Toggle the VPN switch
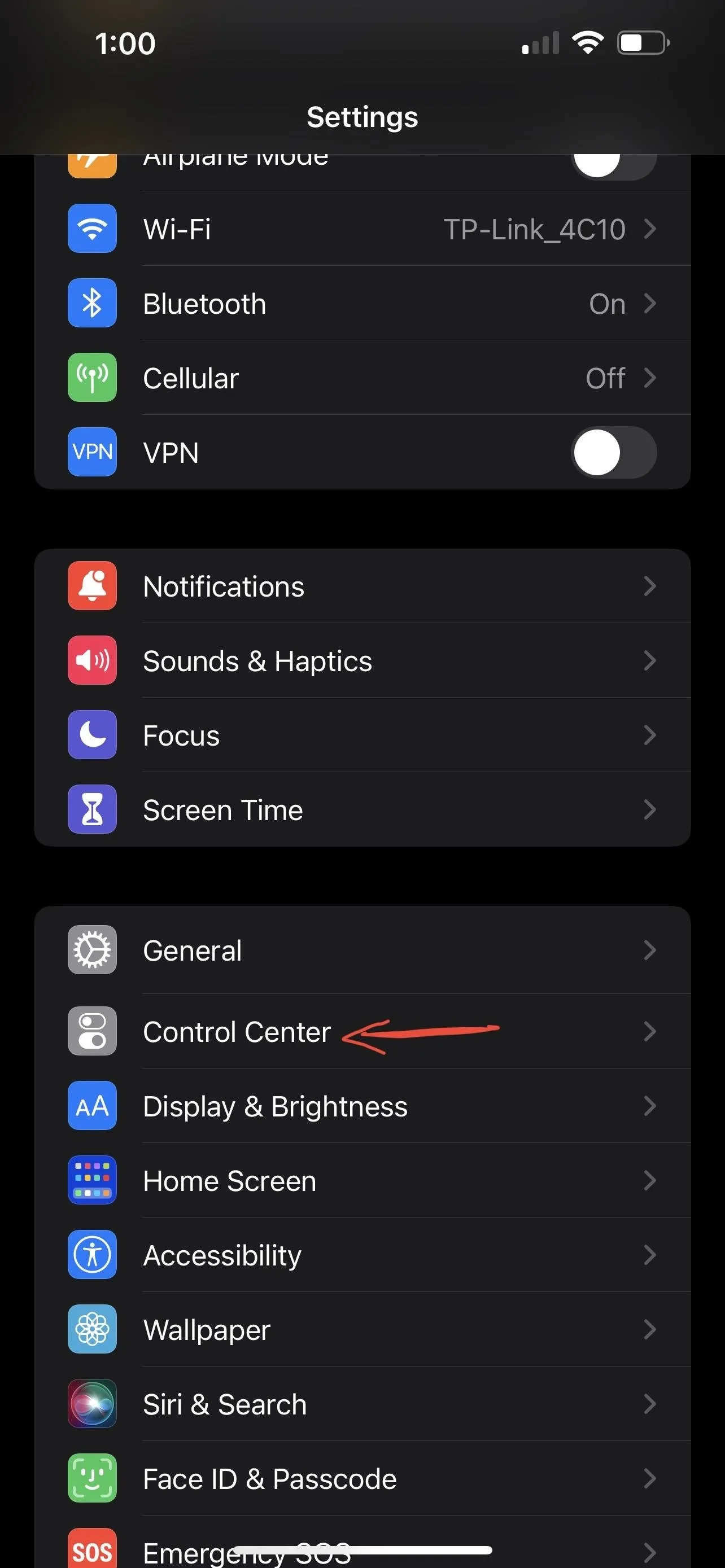The width and height of the screenshot is (725, 1568). point(614,452)
